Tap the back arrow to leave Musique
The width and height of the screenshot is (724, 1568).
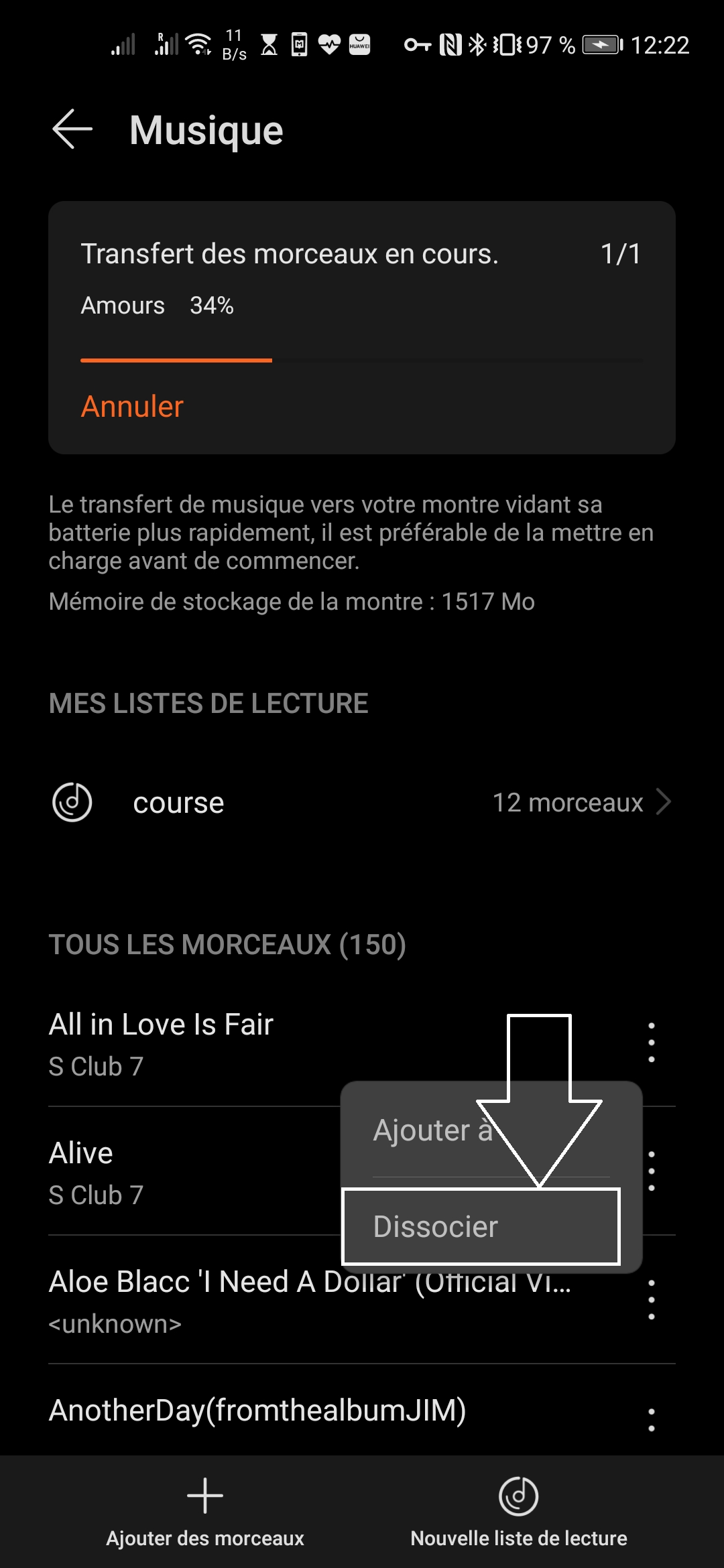click(x=72, y=129)
